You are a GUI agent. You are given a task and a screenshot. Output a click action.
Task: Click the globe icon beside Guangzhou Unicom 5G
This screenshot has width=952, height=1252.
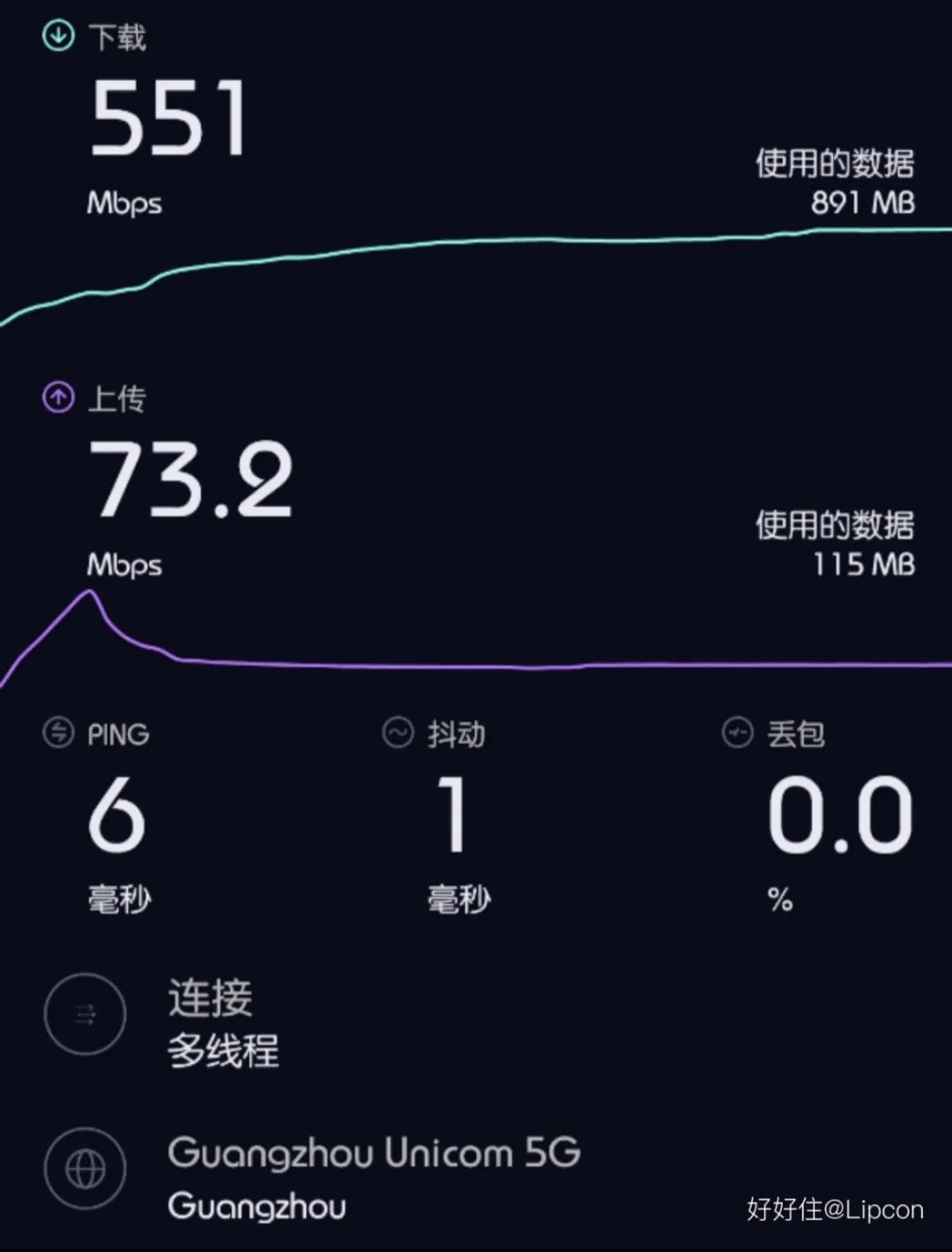tap(85, 1168)
